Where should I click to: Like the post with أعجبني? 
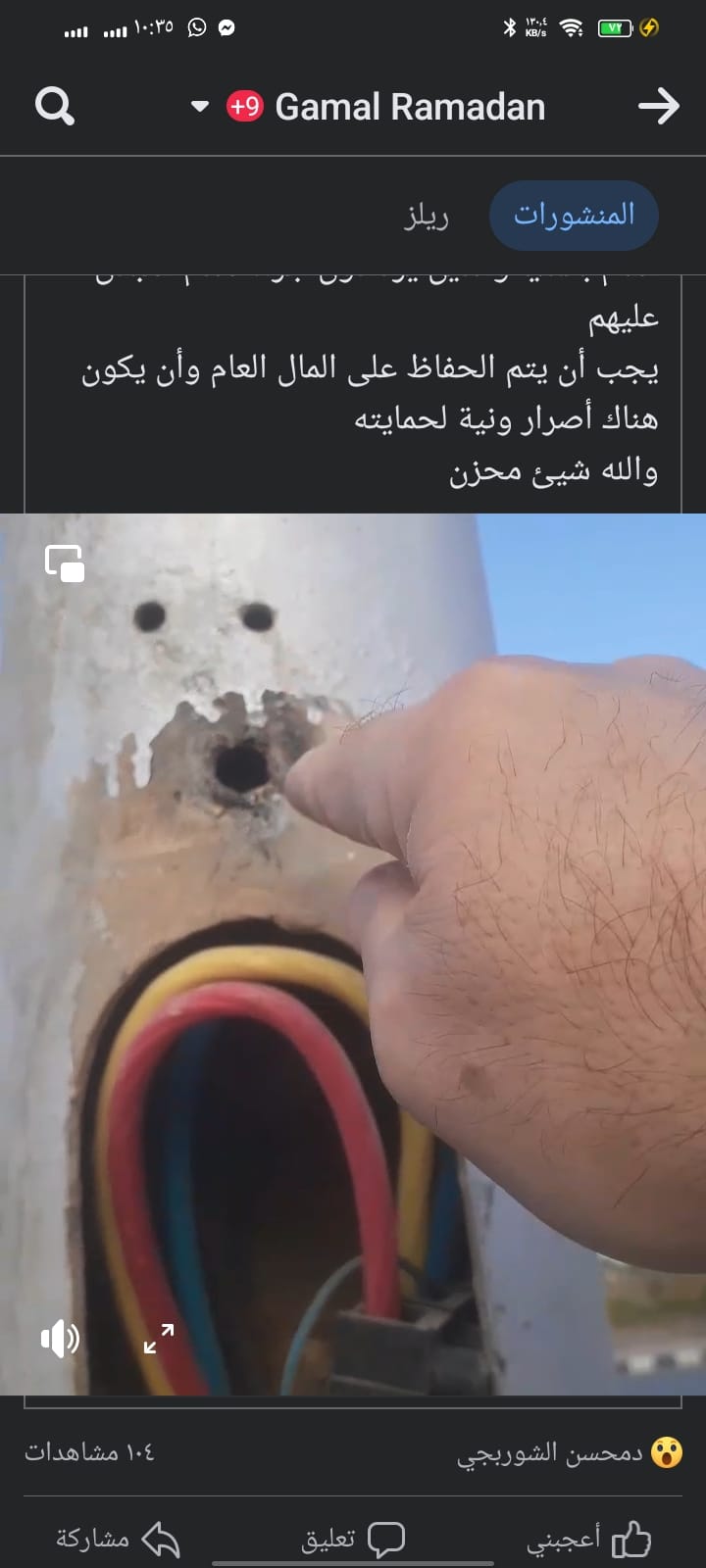pos(589,1540)
